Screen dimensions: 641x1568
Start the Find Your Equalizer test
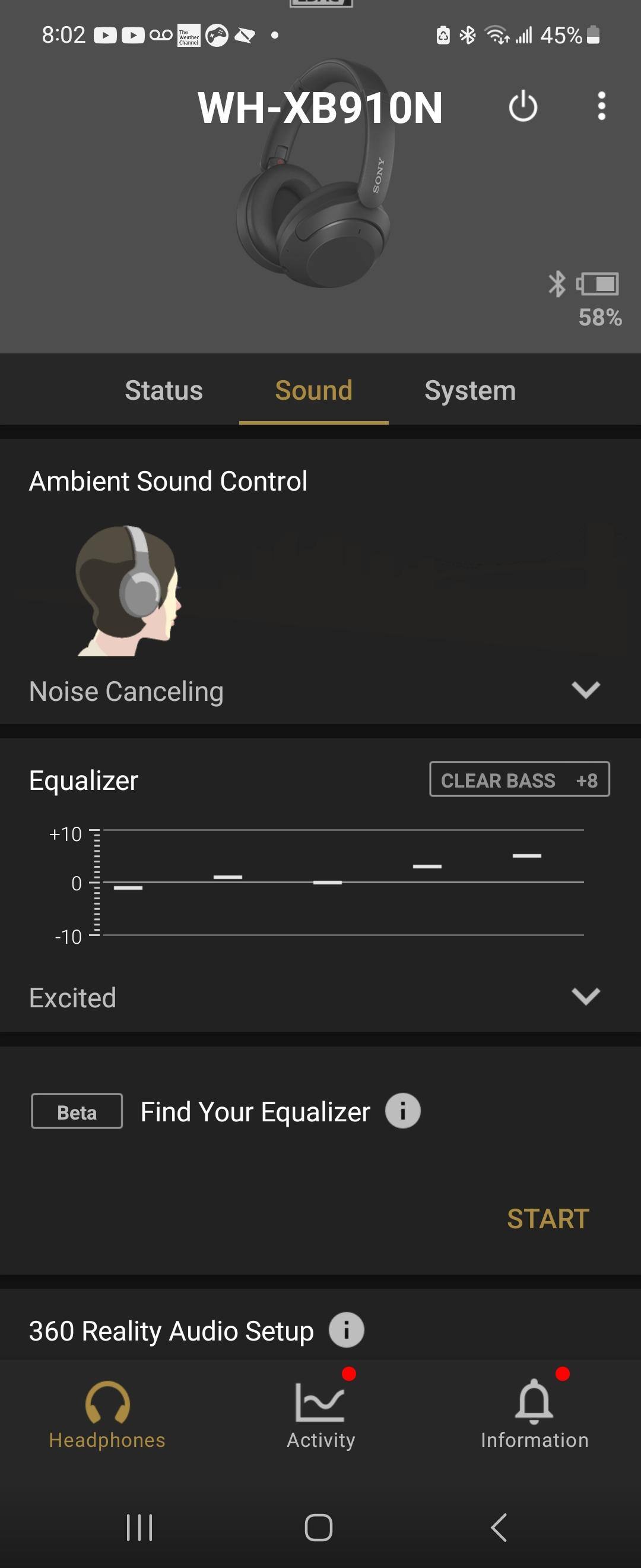[x=547, y=1219]
